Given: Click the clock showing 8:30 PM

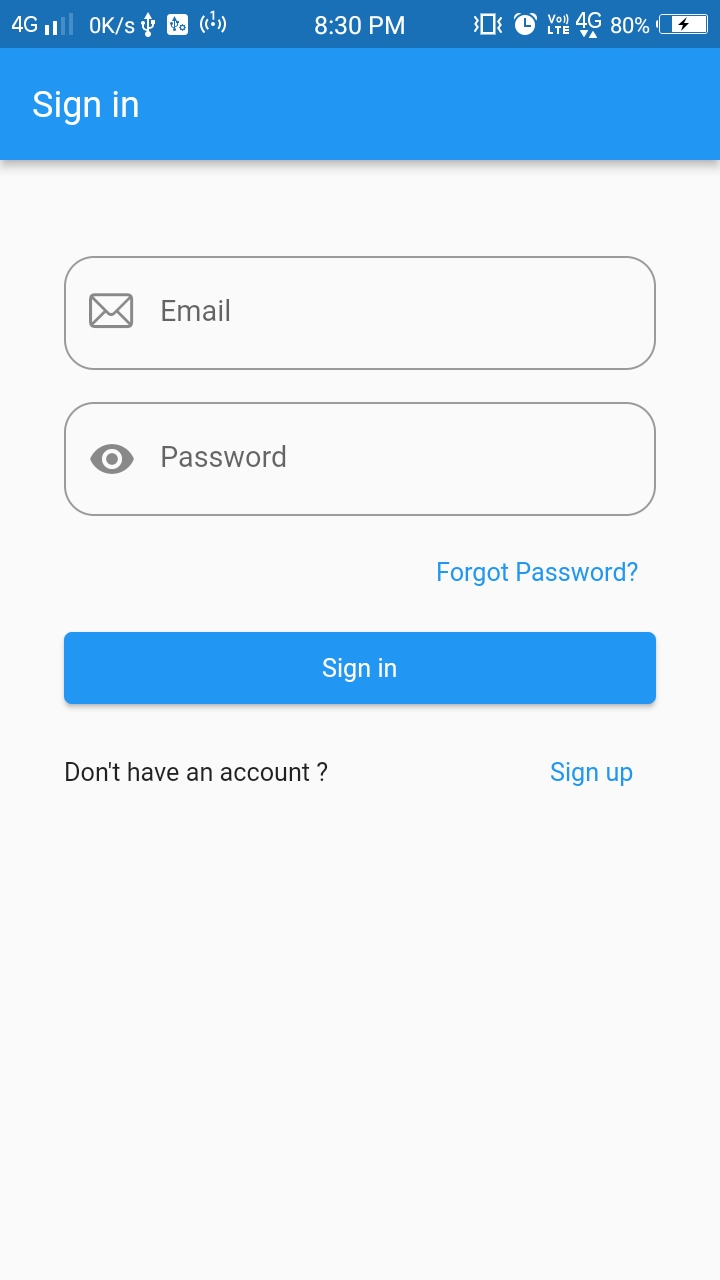Looking at the screenshot, I should [359, 25].
